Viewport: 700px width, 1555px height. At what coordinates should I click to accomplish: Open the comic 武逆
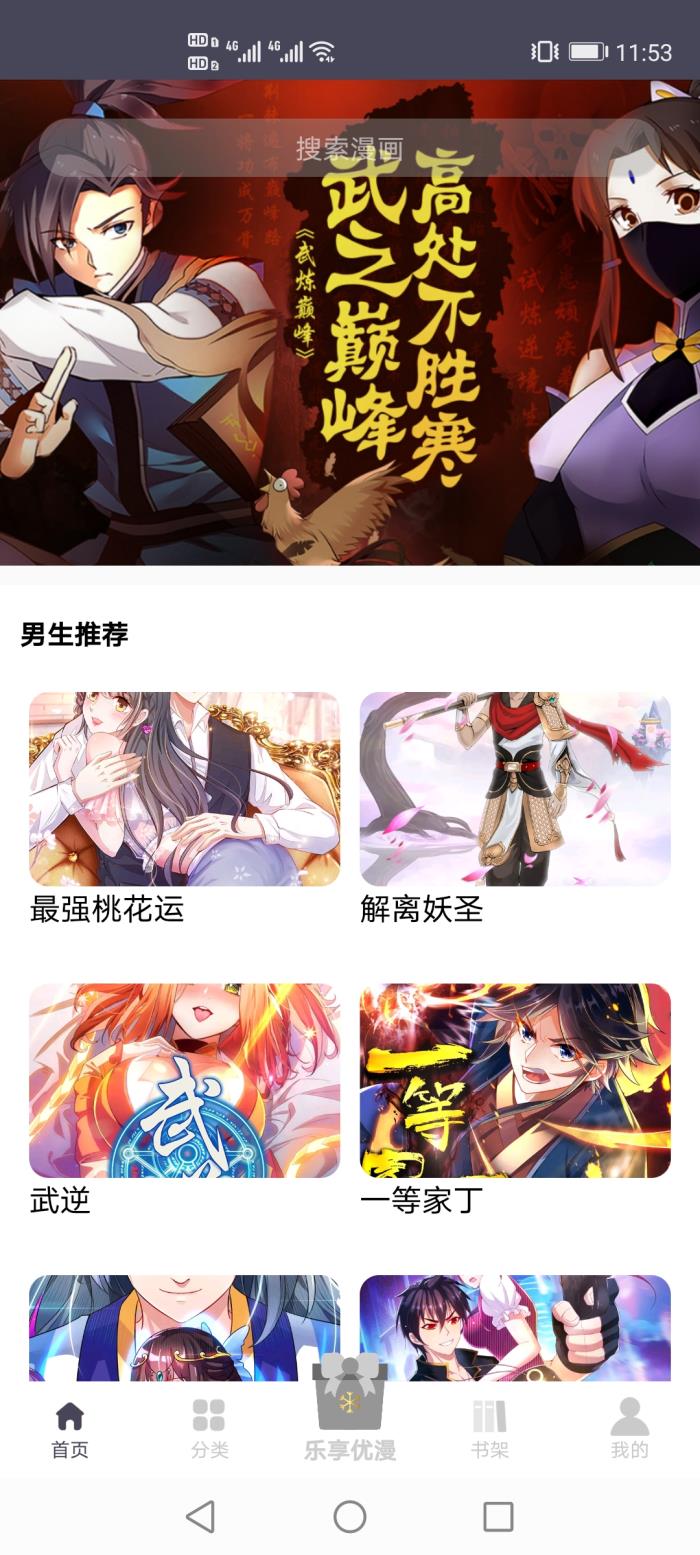click(x=184, y=1080)
